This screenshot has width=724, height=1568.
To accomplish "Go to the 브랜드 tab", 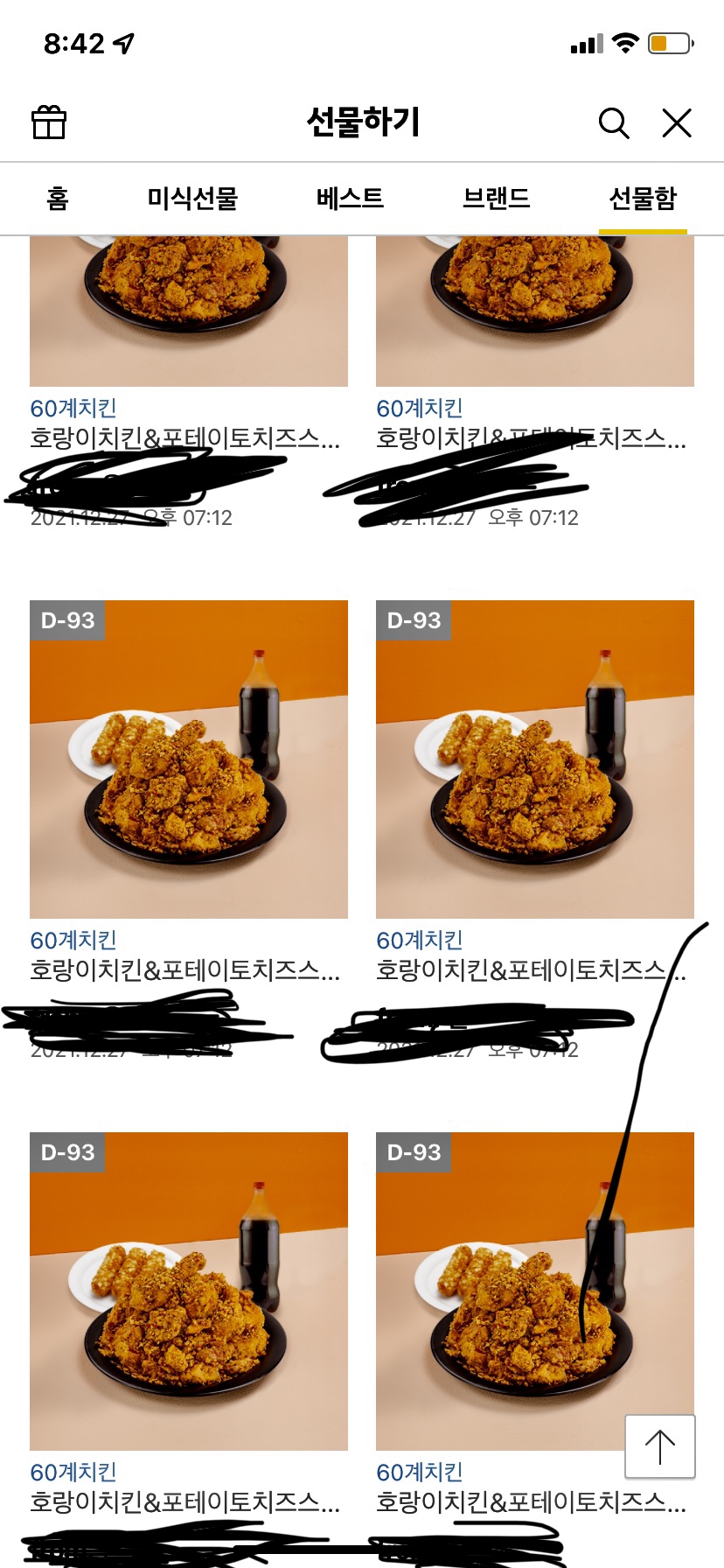I will click(496, 199).
